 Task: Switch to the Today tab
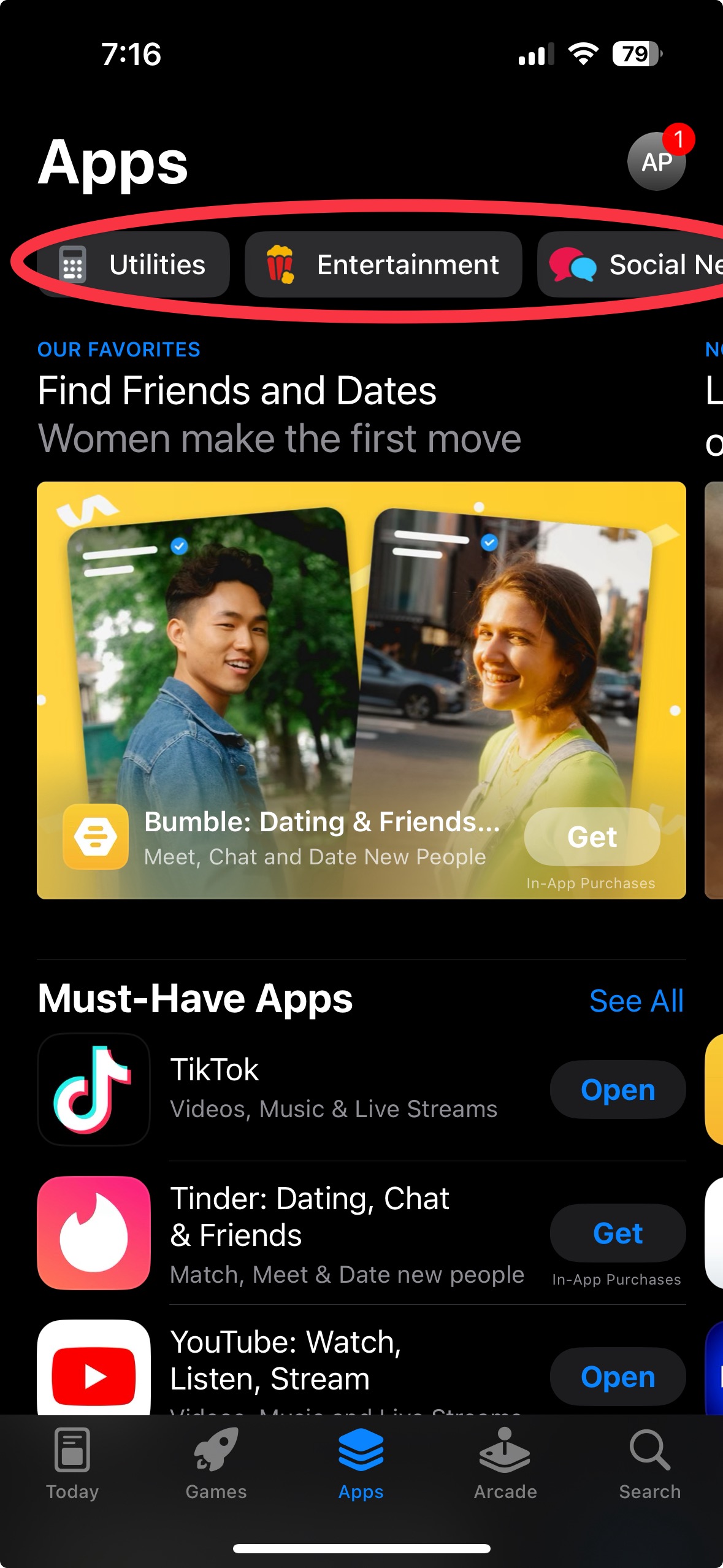point(72,1464)
